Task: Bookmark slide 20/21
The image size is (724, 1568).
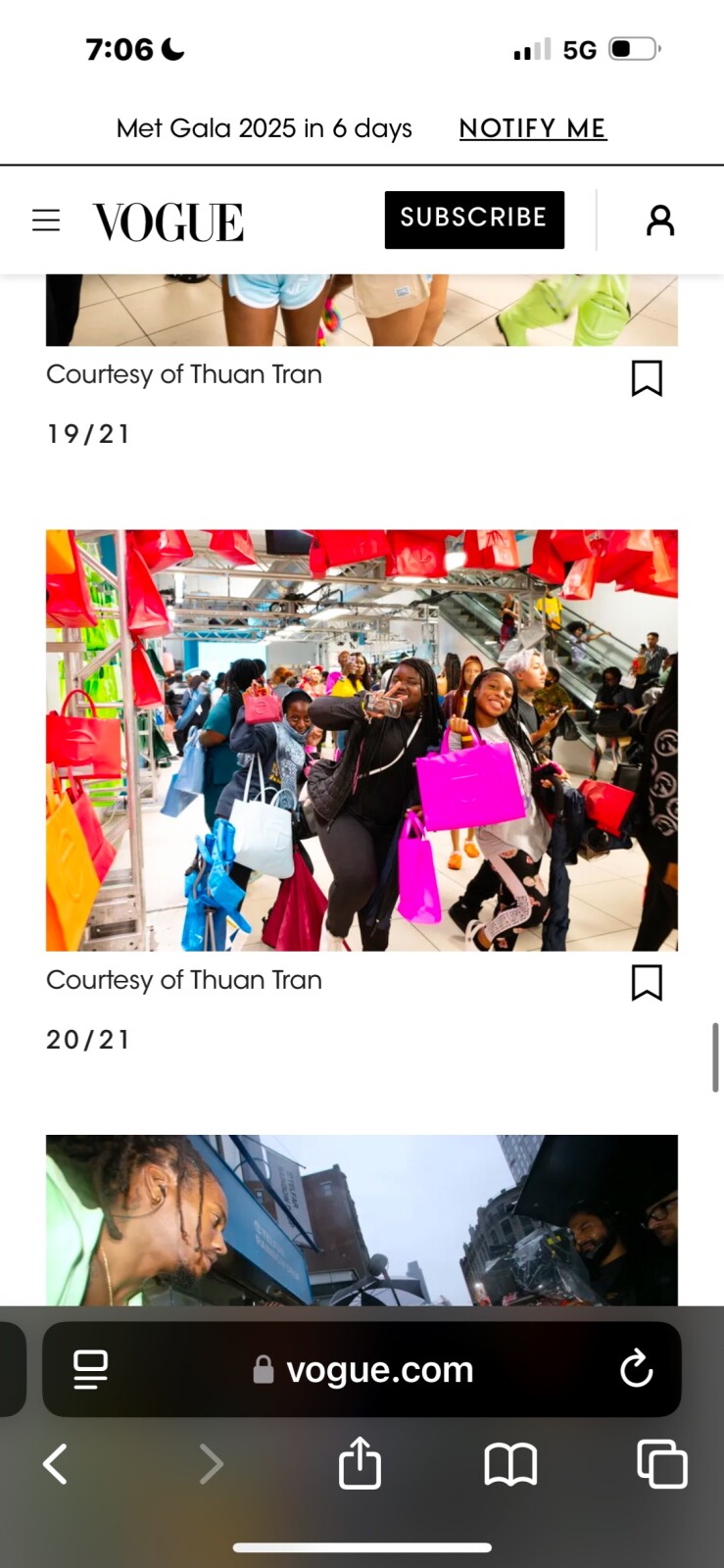Action: point(647,982)
